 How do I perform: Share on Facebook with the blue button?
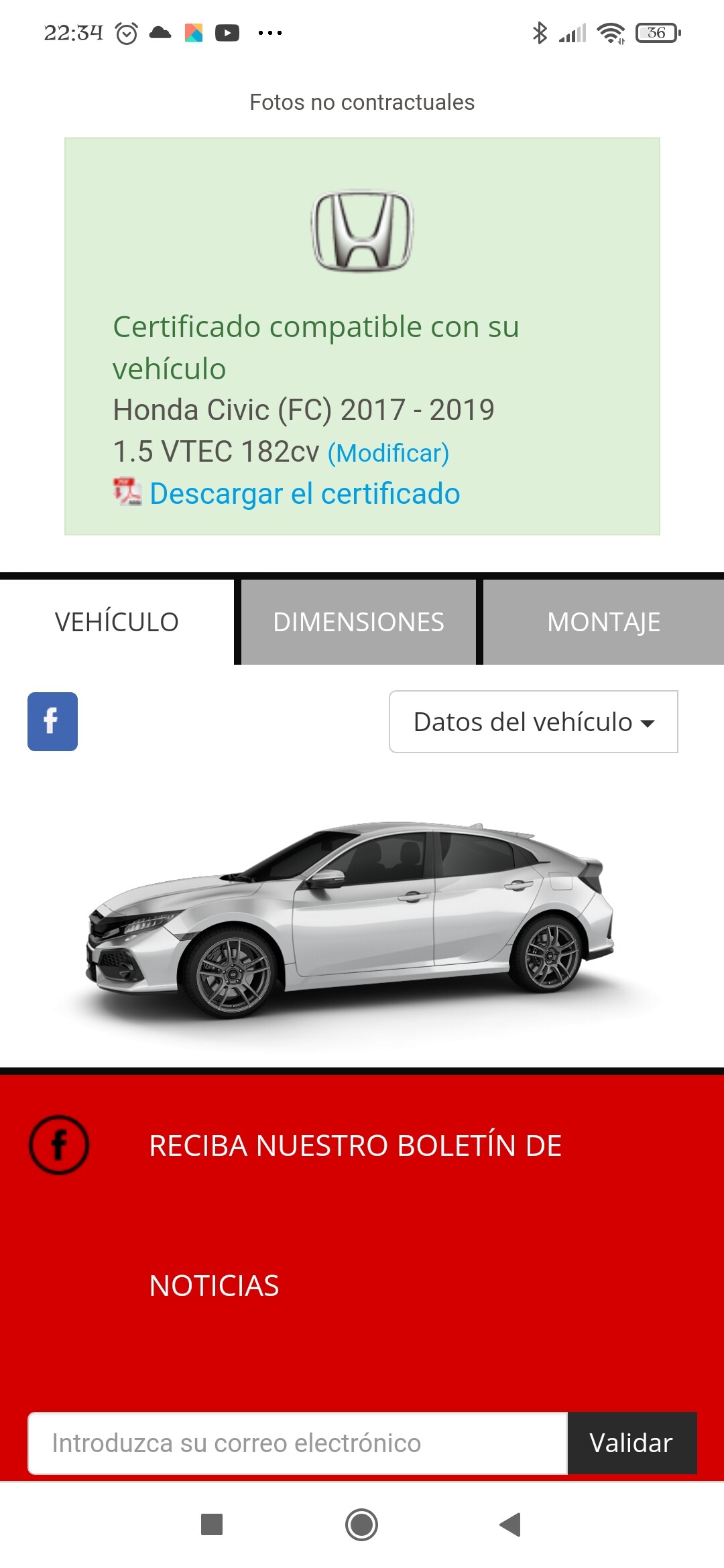[x=52, y=722]
